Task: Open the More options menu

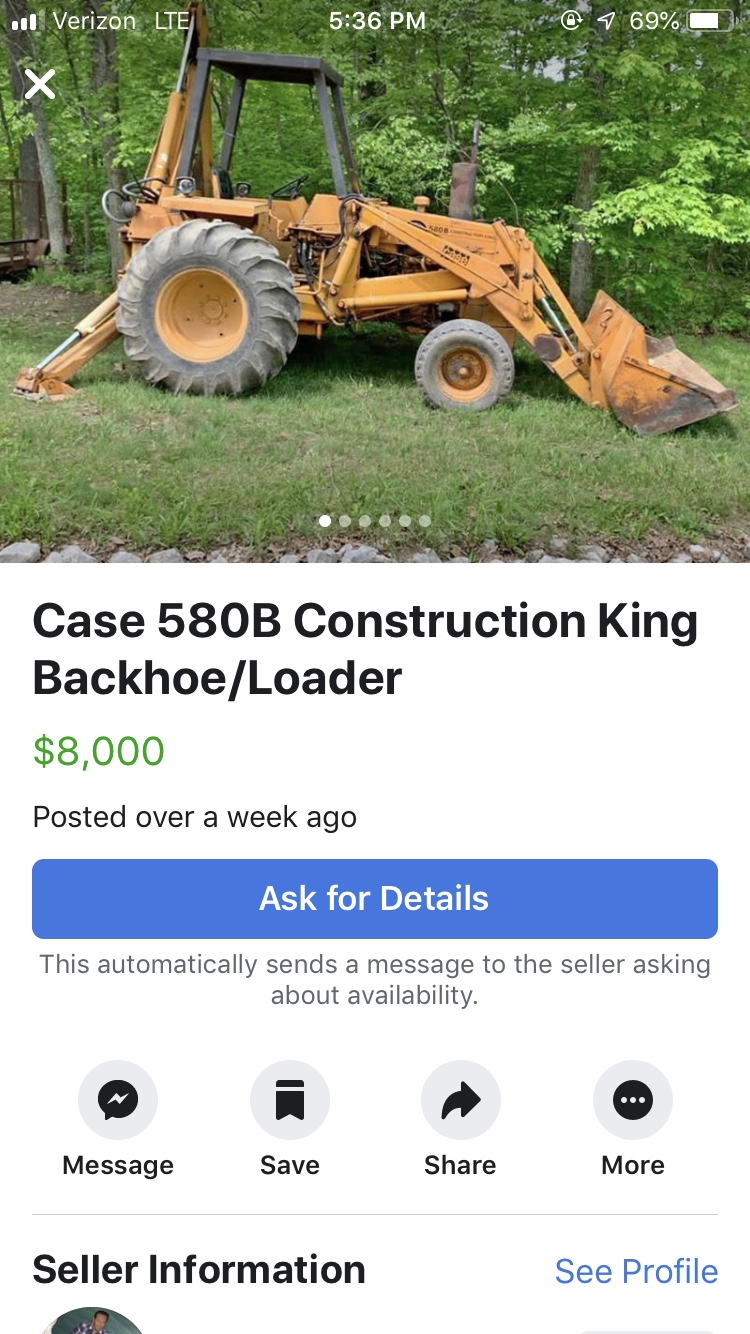Action: coord(633,1101)
